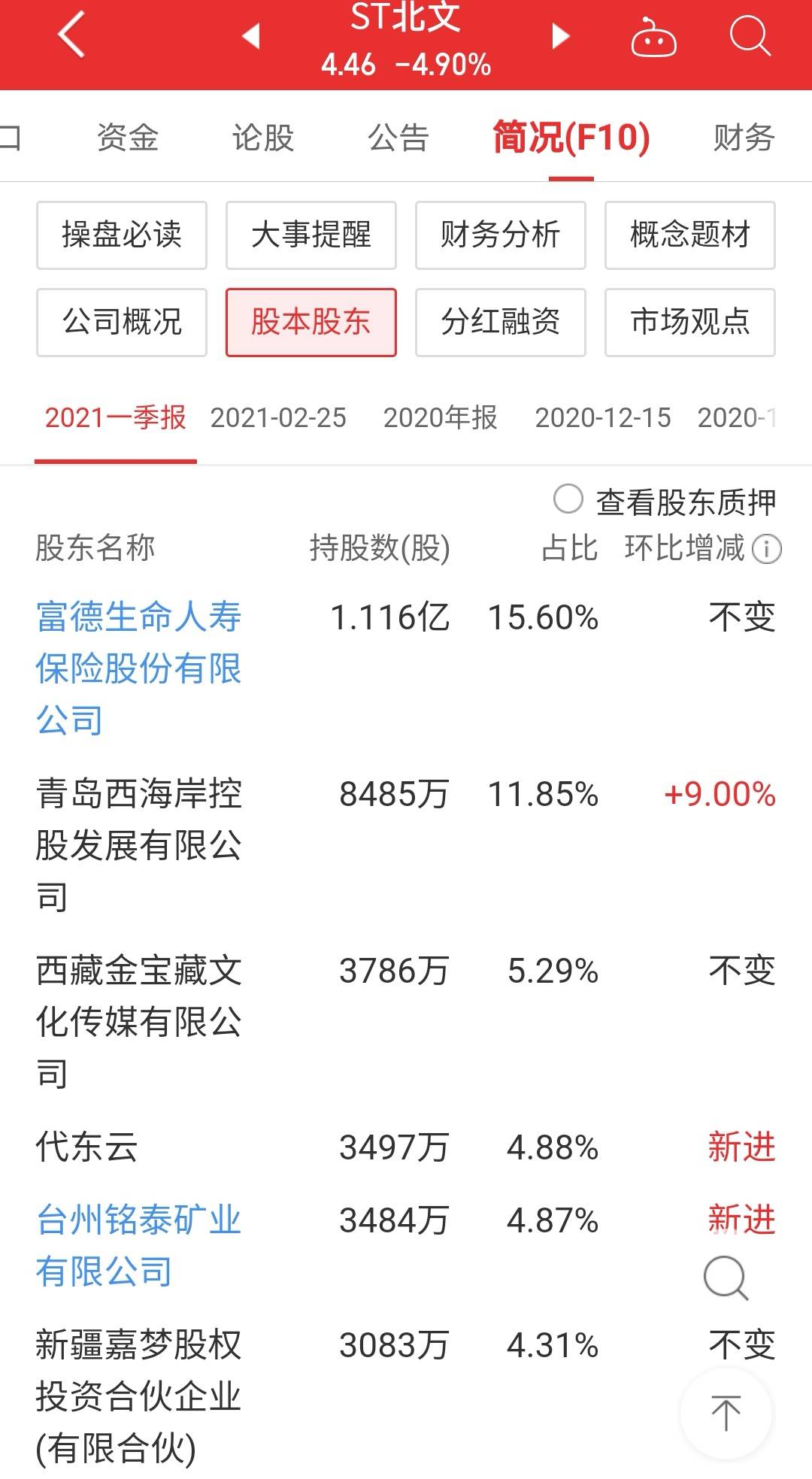Image resolution: width=812 pixels, height=1479 pixels.
Task: Open the 大事提醒 section
Action: pos(311,235)
